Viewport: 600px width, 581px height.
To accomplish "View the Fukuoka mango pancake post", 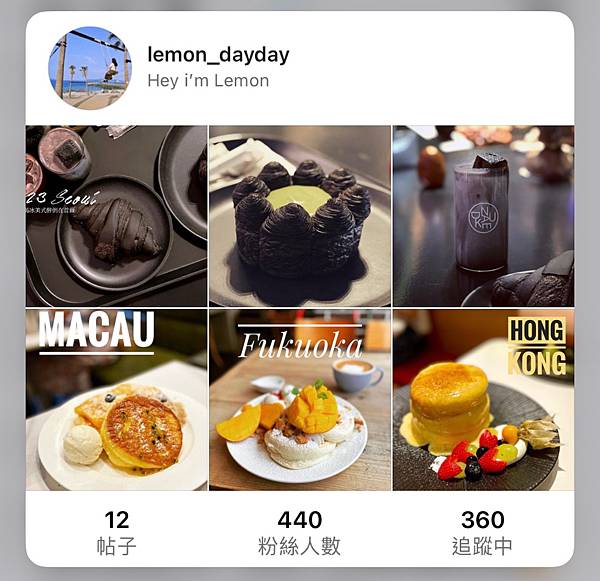I will tap(300, 399).
